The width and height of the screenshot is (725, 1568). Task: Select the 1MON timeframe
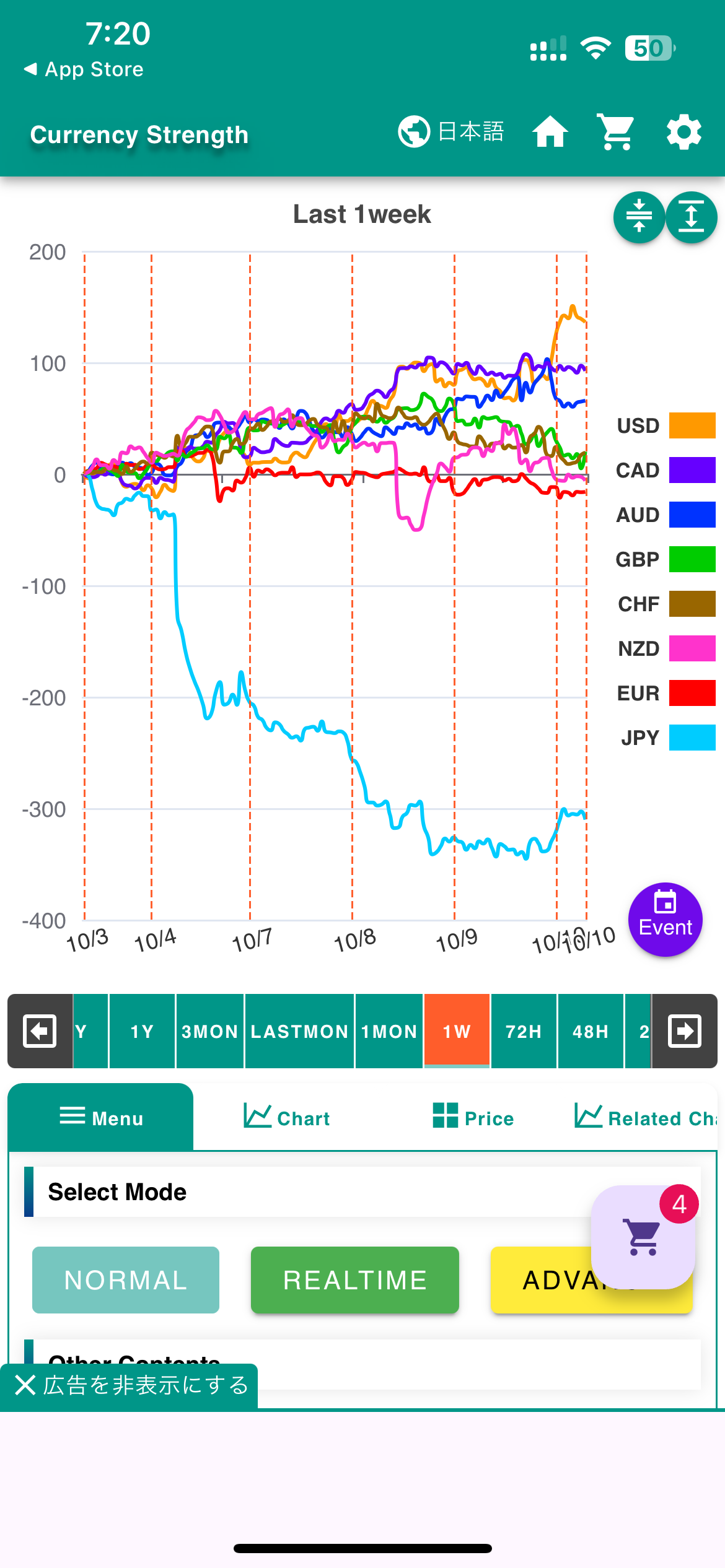click(389, 1031)
